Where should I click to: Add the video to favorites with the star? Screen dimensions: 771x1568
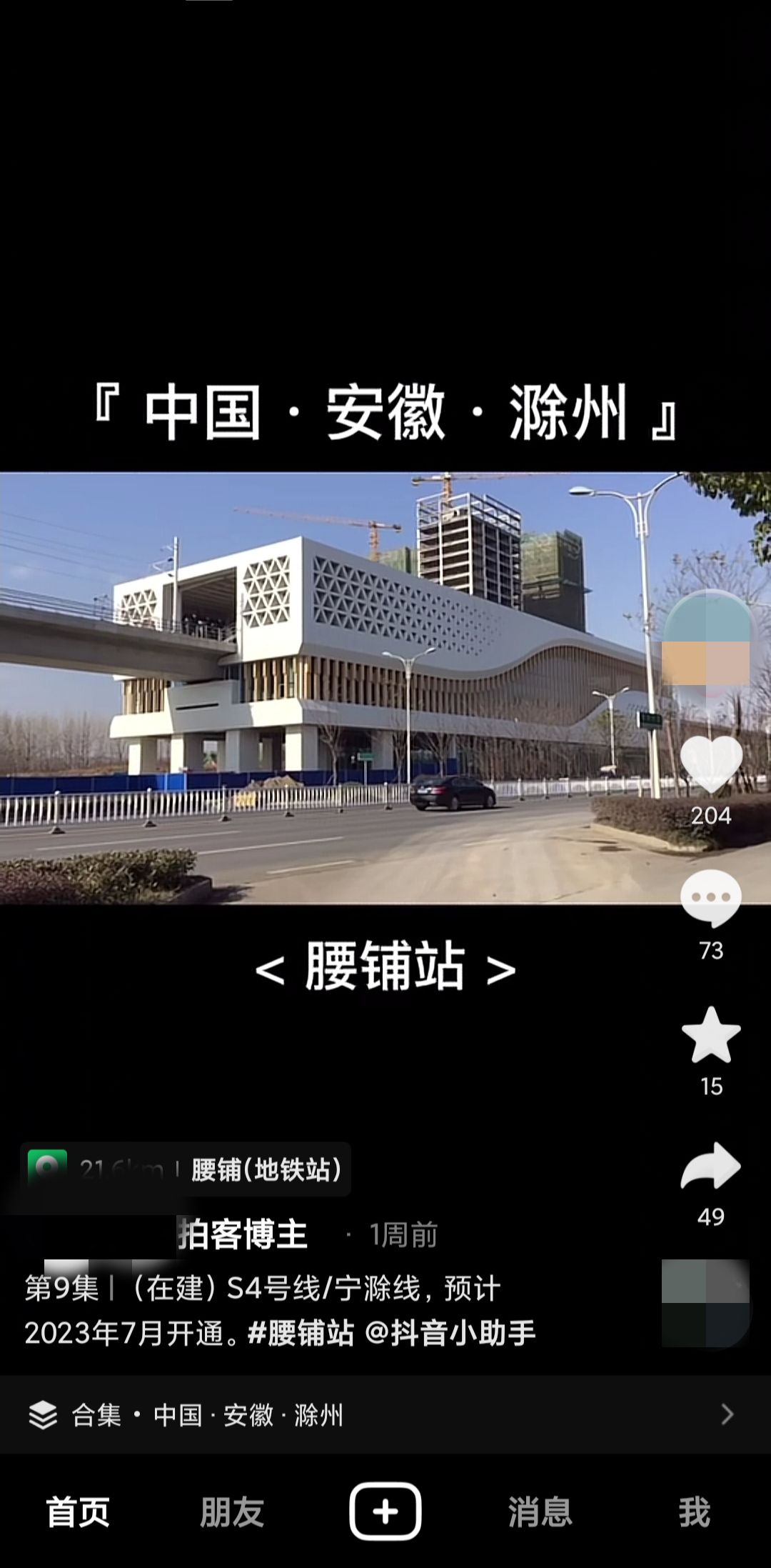click(x=711, y=1035)
